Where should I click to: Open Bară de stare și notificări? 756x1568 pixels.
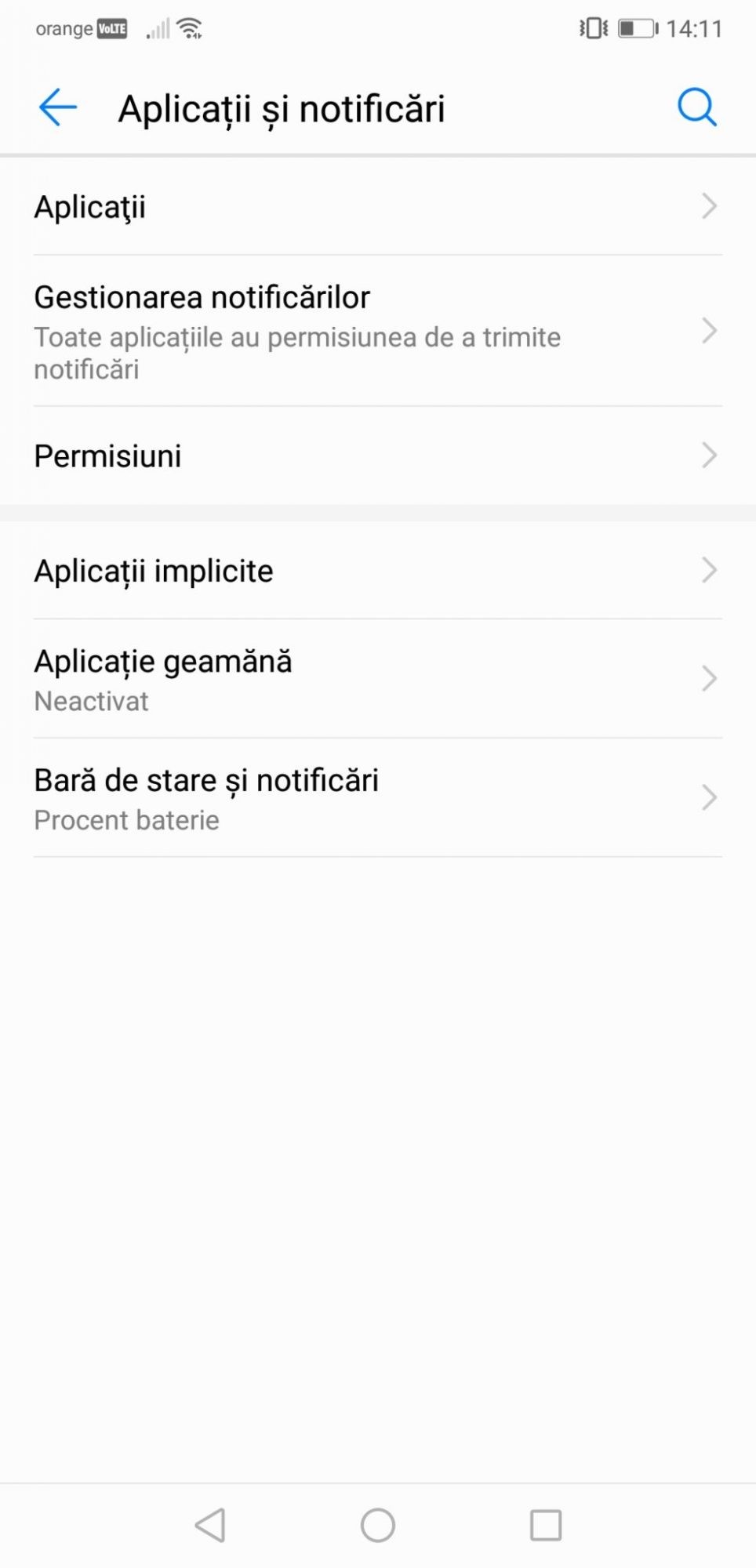pos(376,798)
